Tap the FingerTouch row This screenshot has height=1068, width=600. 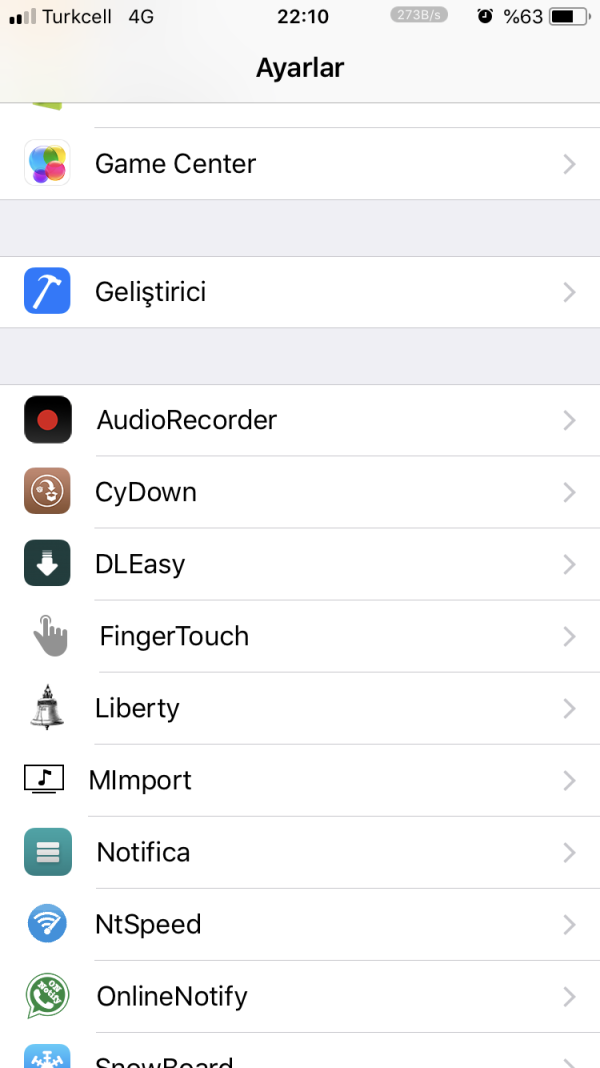tap(300, 636)
